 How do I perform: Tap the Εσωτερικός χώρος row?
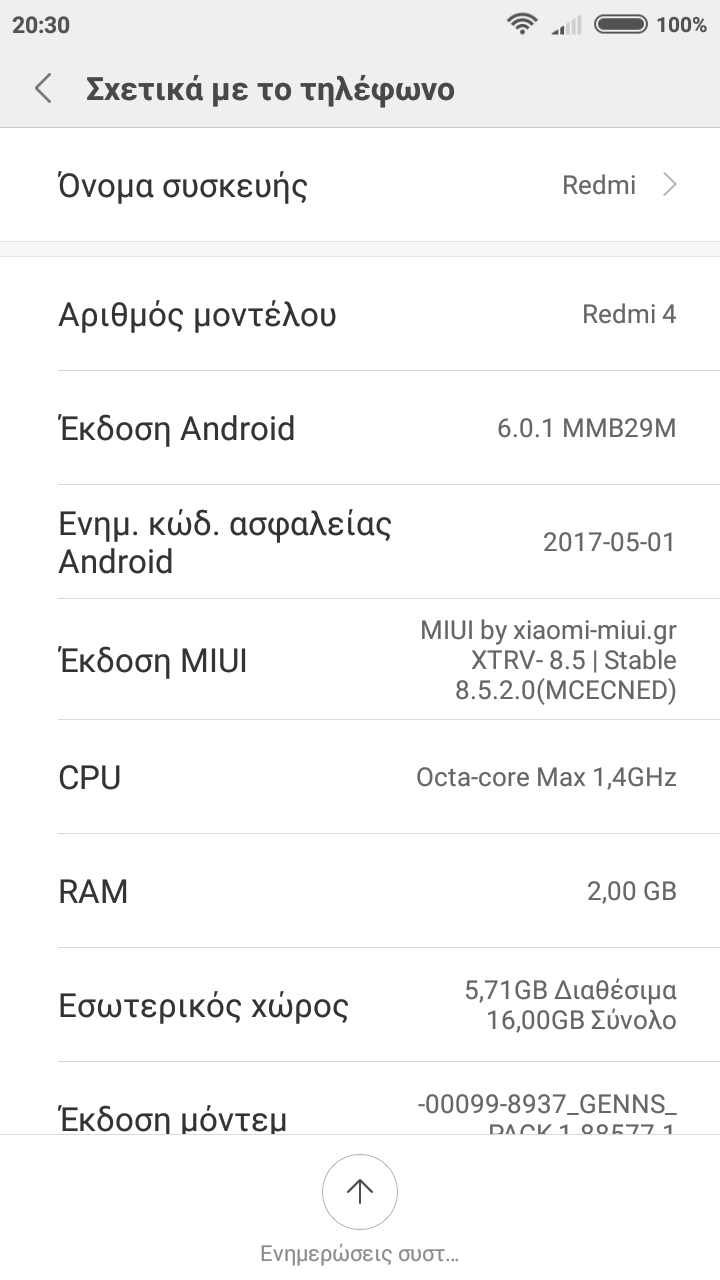[x=360, y=1005]
